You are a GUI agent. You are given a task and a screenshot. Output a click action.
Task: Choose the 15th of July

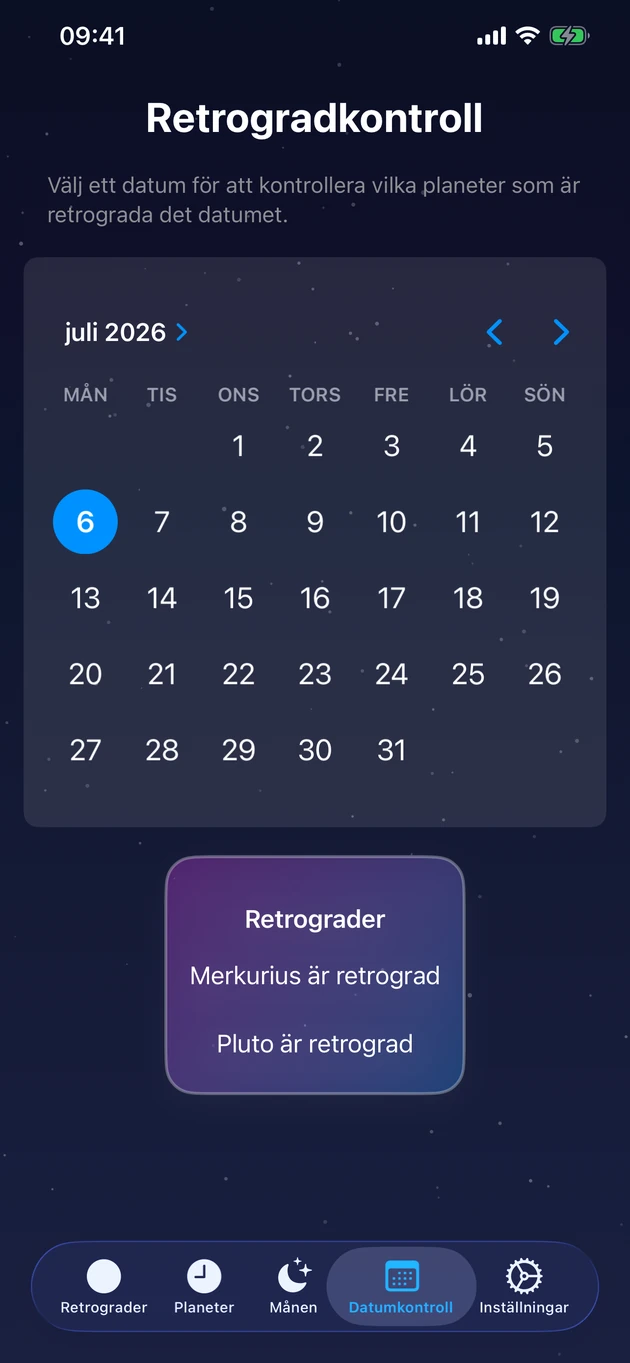point(238,598)
